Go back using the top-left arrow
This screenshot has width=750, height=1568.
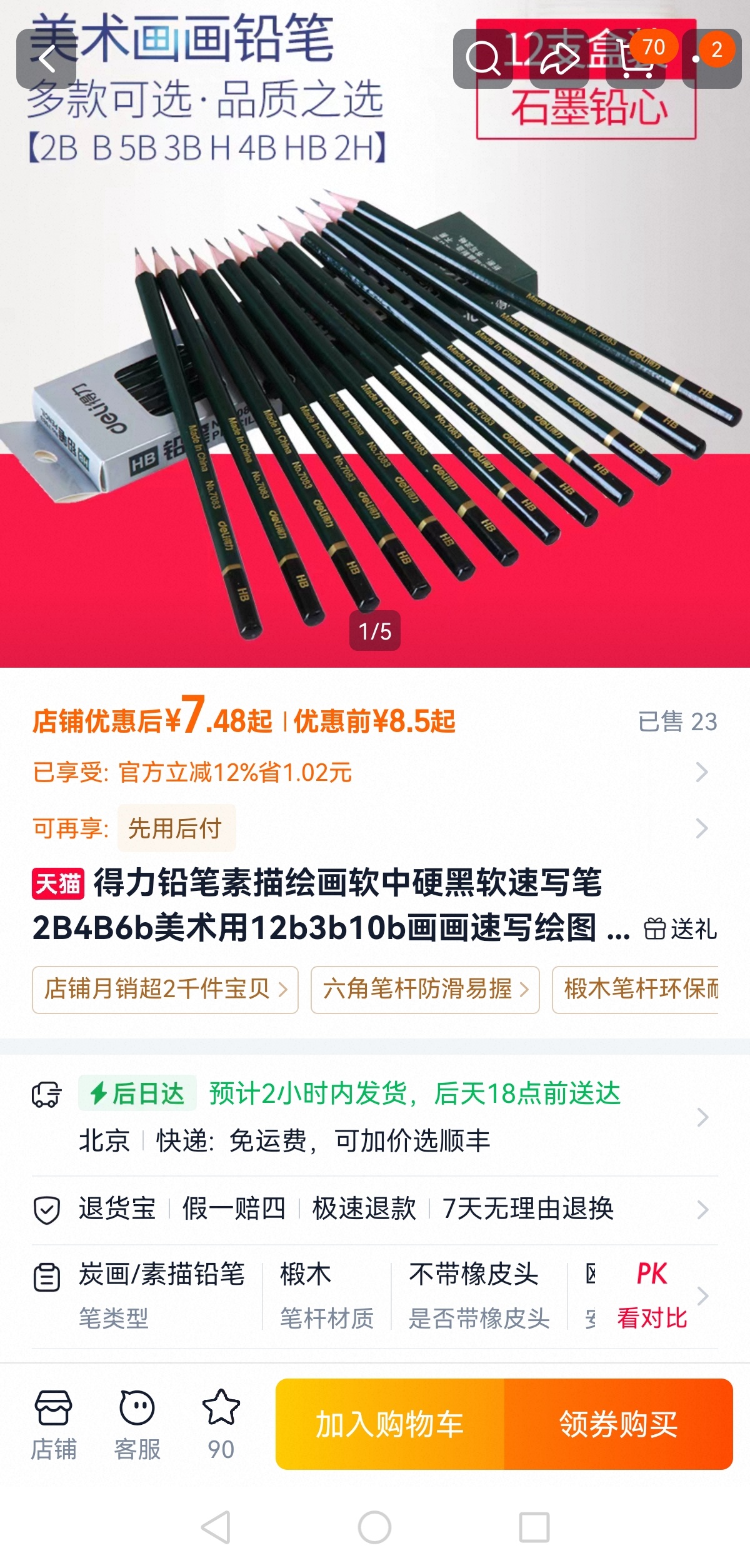(46, 59)
